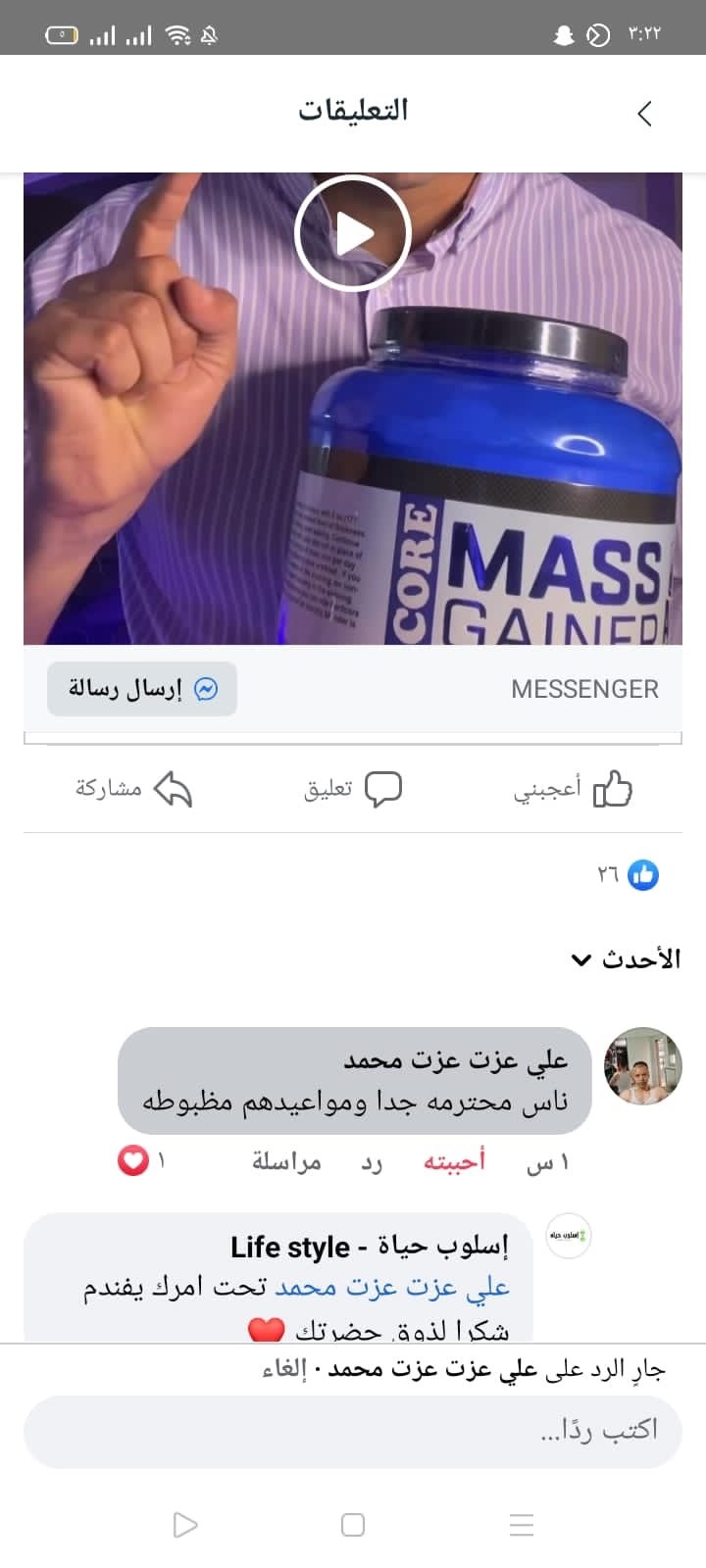706x1568 pixels.
Task: Open the Life style page avatar
Action: [x=569, y=1237]
